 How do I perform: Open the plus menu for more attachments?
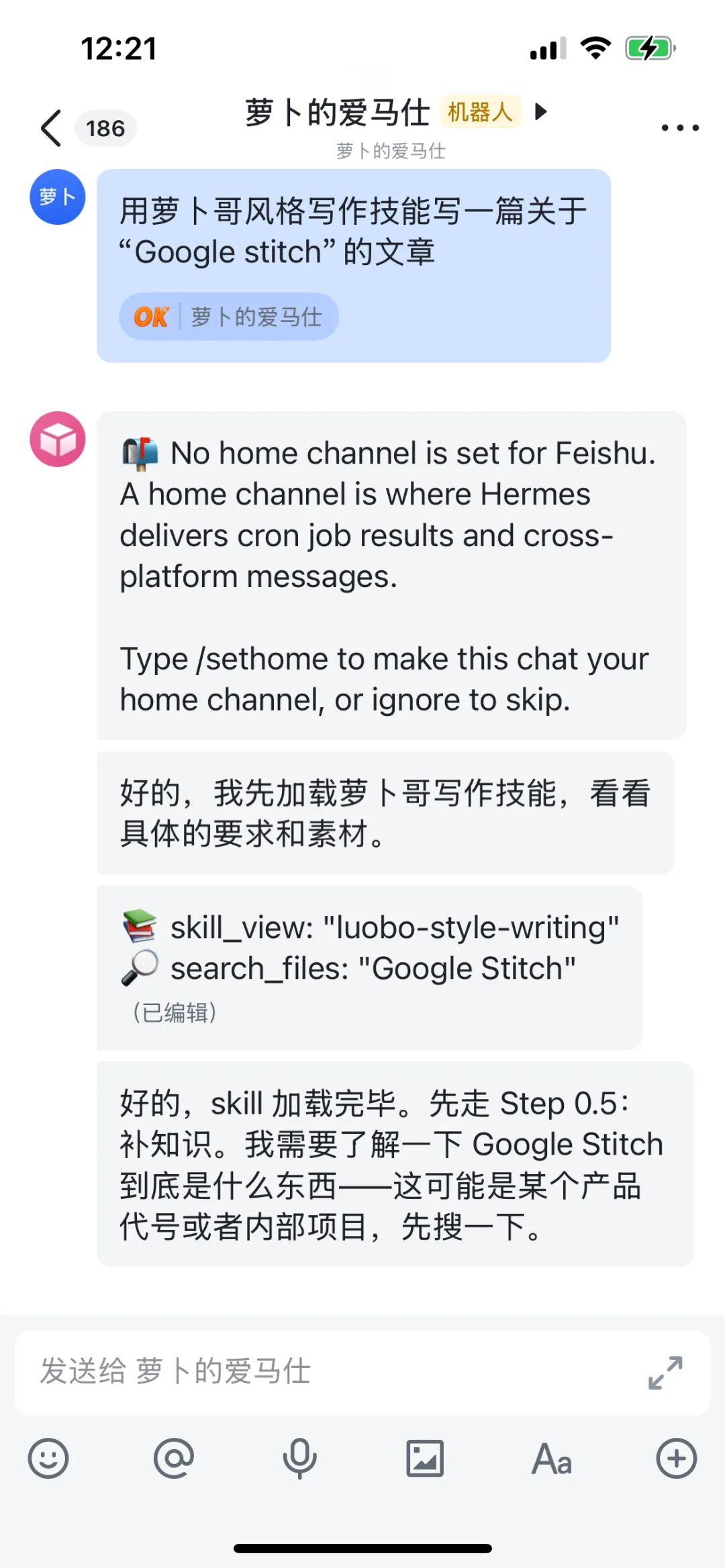(x=677, y=1458)
